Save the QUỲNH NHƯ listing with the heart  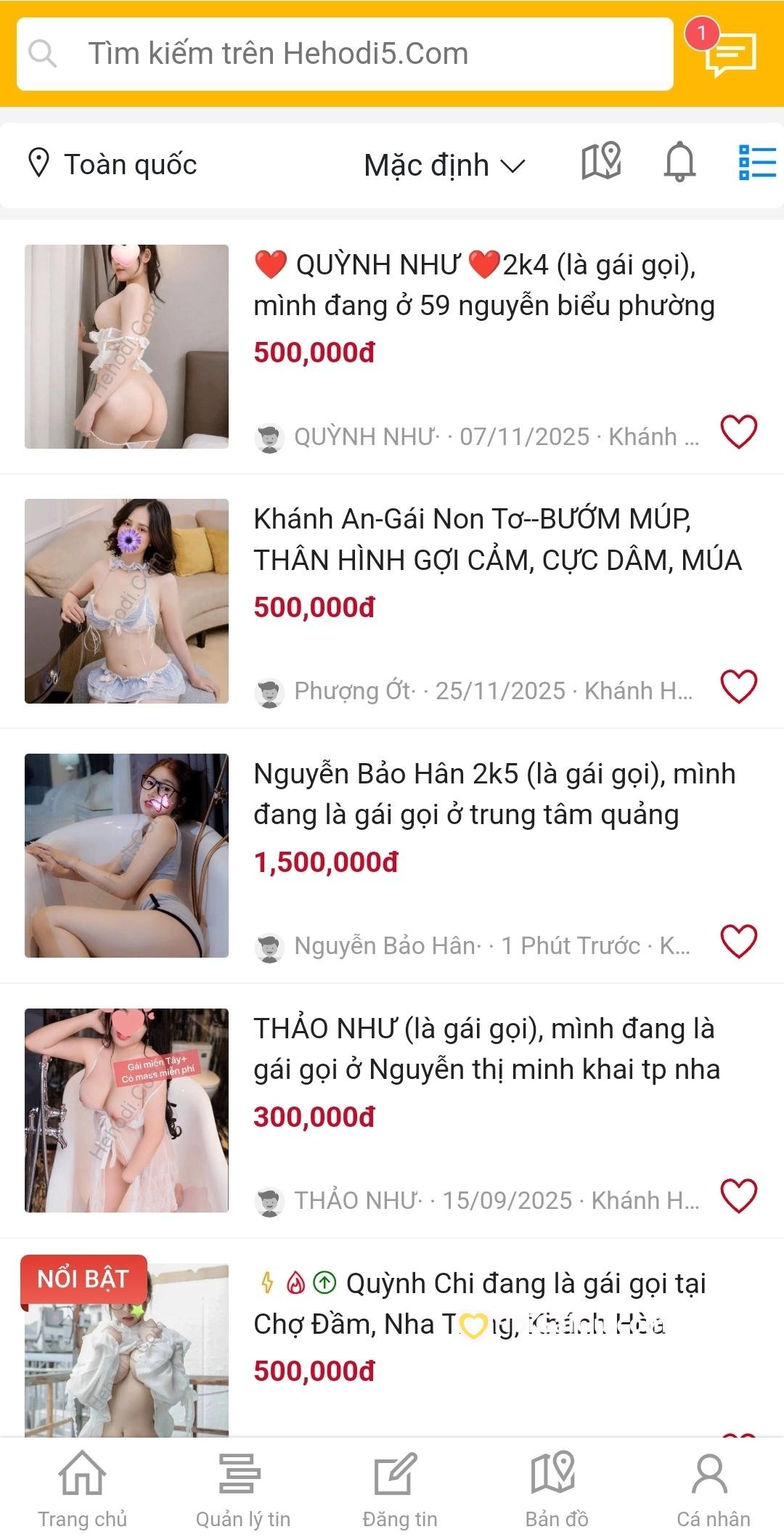point(738,432)
